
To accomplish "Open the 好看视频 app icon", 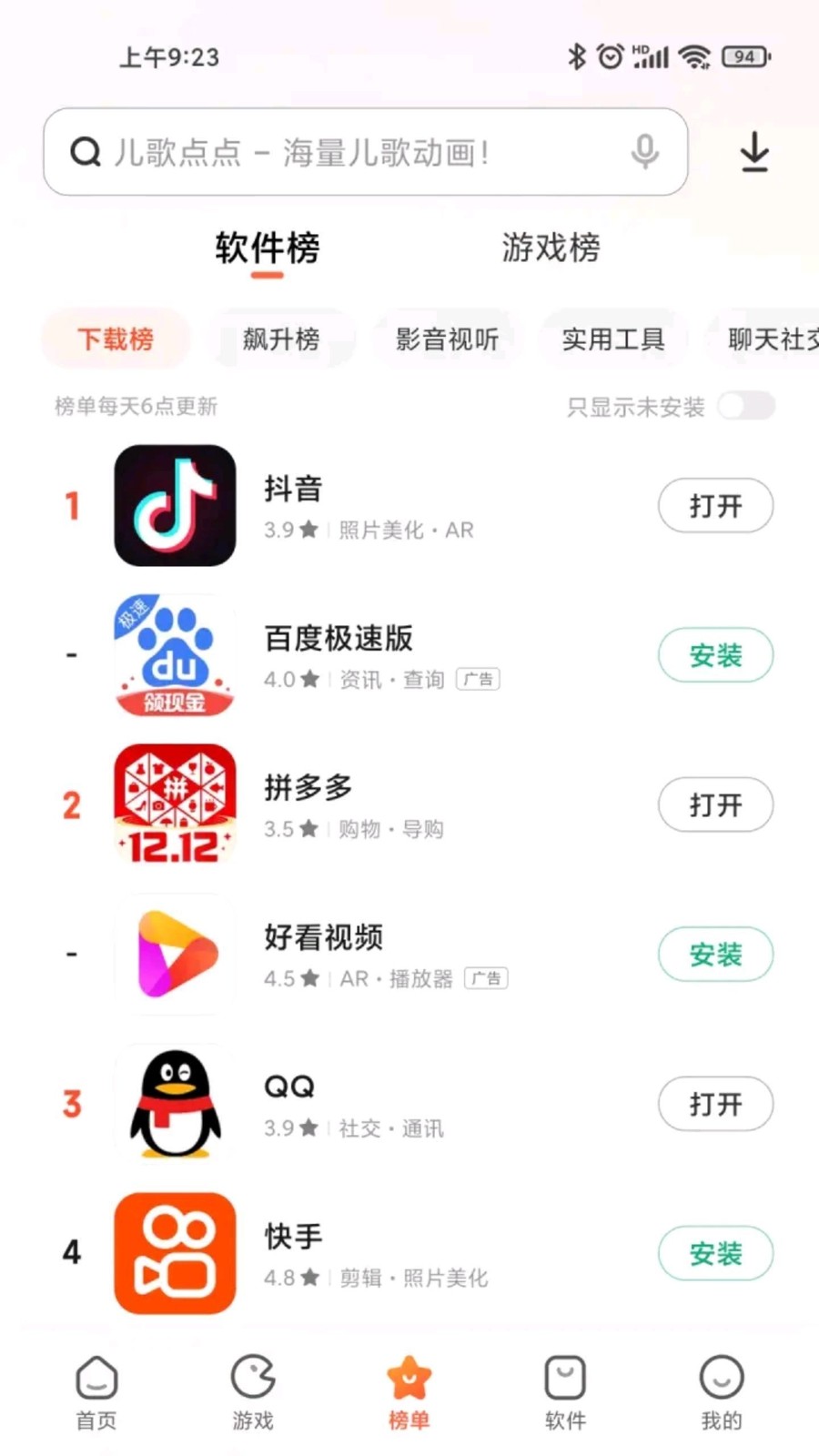I will [175, 954].
